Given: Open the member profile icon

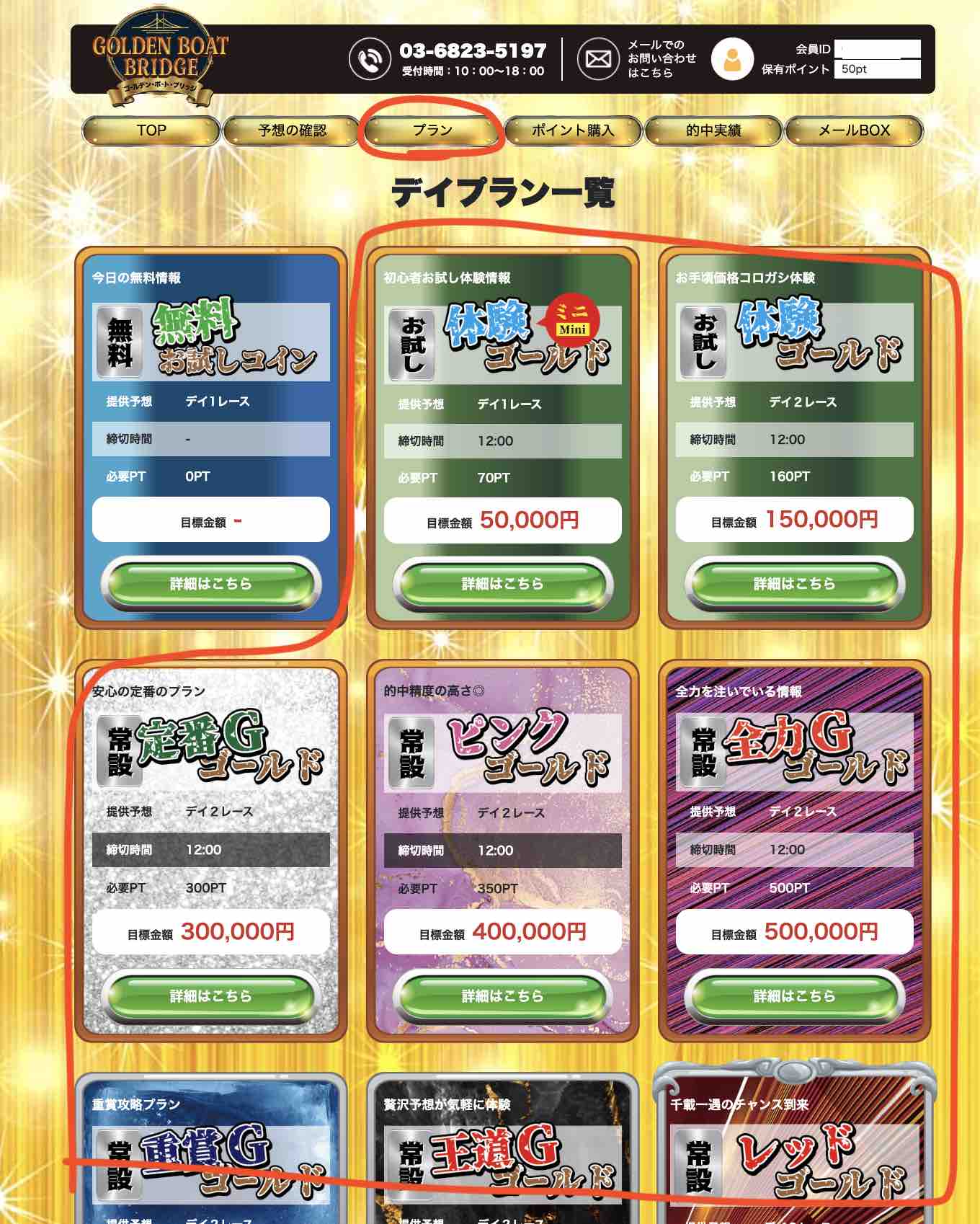Looking at the screenshot, I should pos(732,59).
